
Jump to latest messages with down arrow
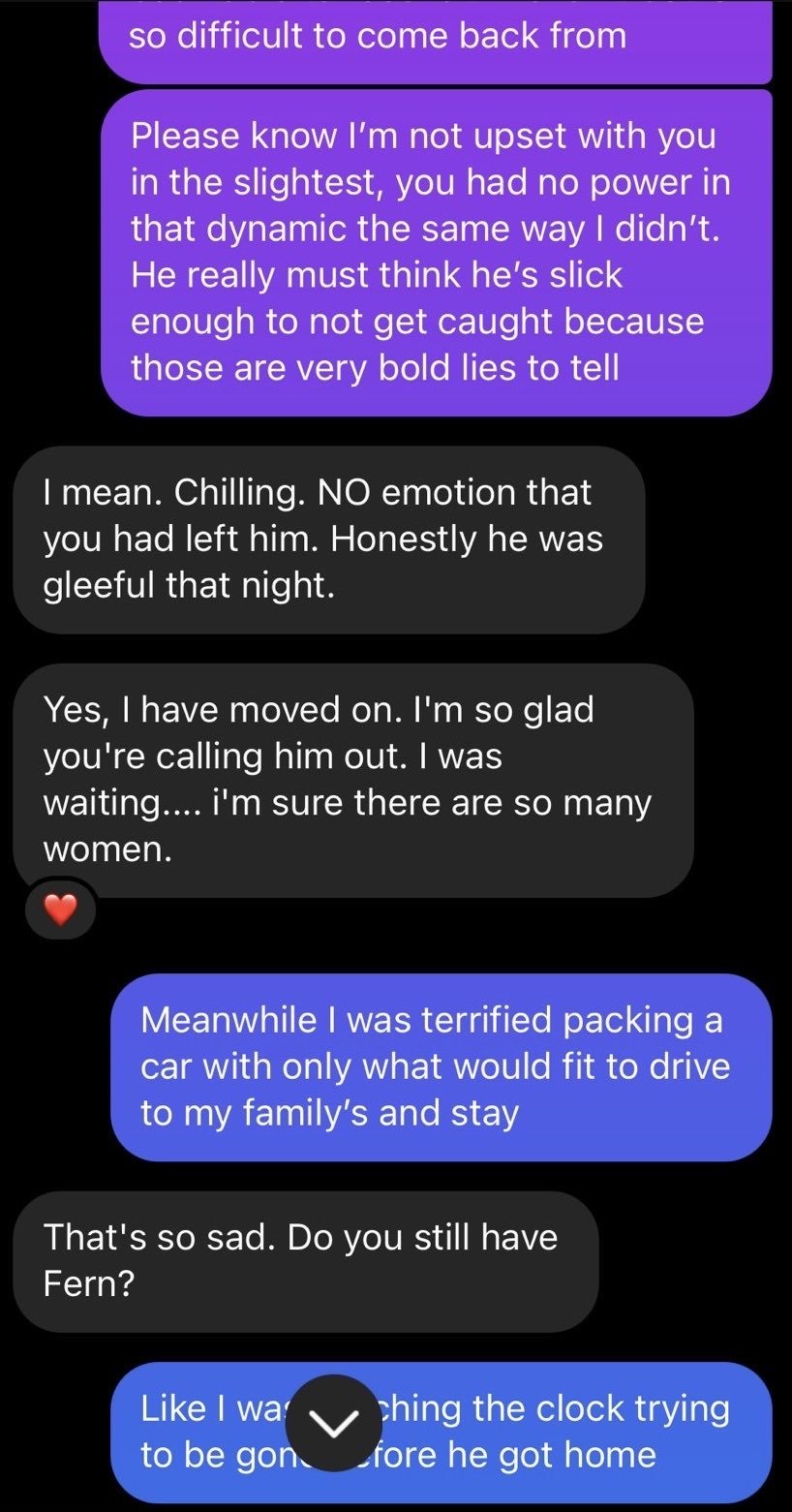(x=334, y=1422)
